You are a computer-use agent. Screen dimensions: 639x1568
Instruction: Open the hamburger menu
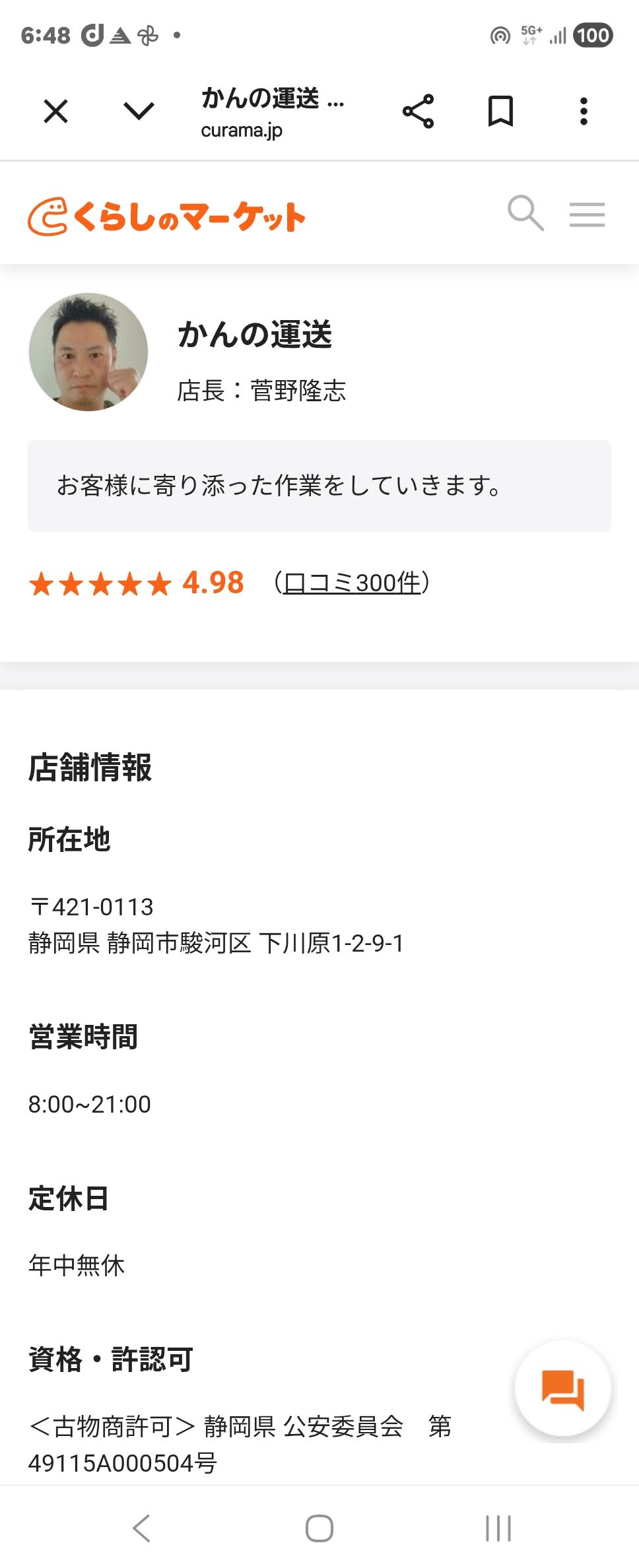point(587,214)
